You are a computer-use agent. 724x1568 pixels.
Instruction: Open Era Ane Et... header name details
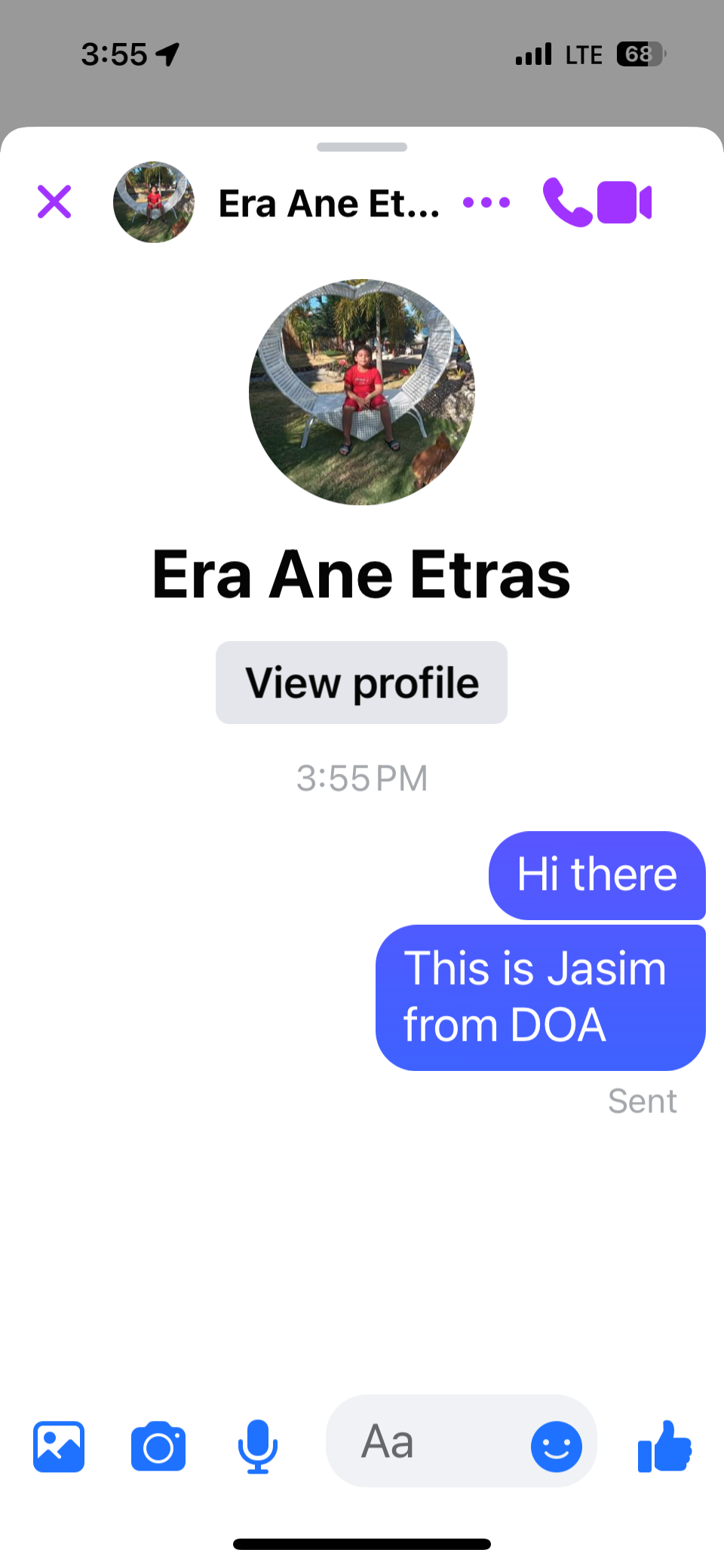[x=329, y=204]
